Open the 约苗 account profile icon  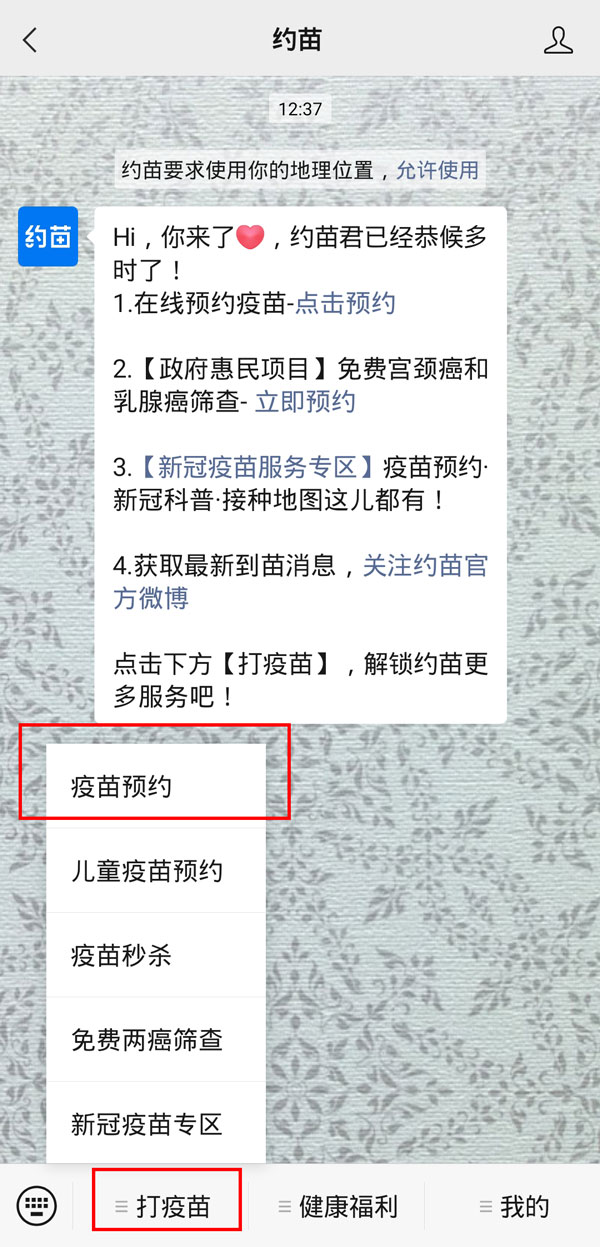[x=558, y=40]
